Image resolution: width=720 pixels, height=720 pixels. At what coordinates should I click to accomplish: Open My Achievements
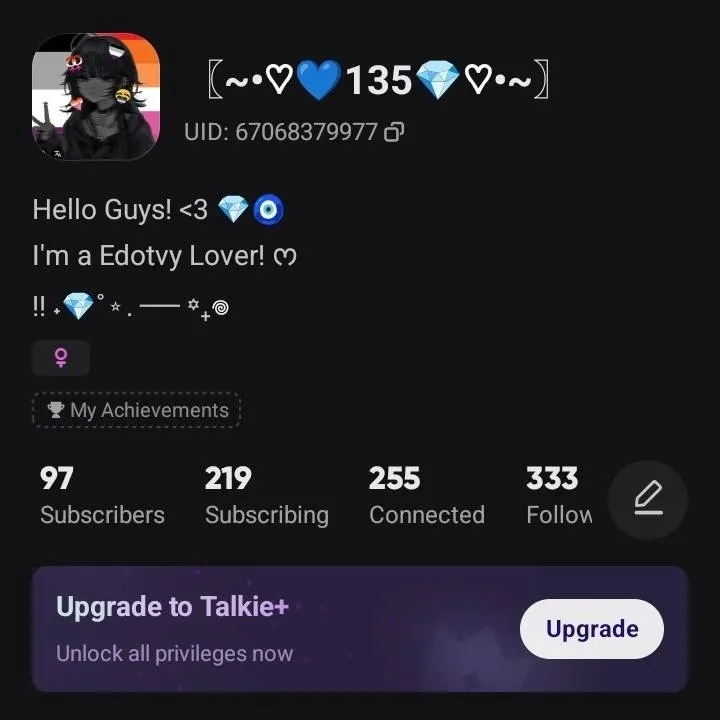(137, 410)
